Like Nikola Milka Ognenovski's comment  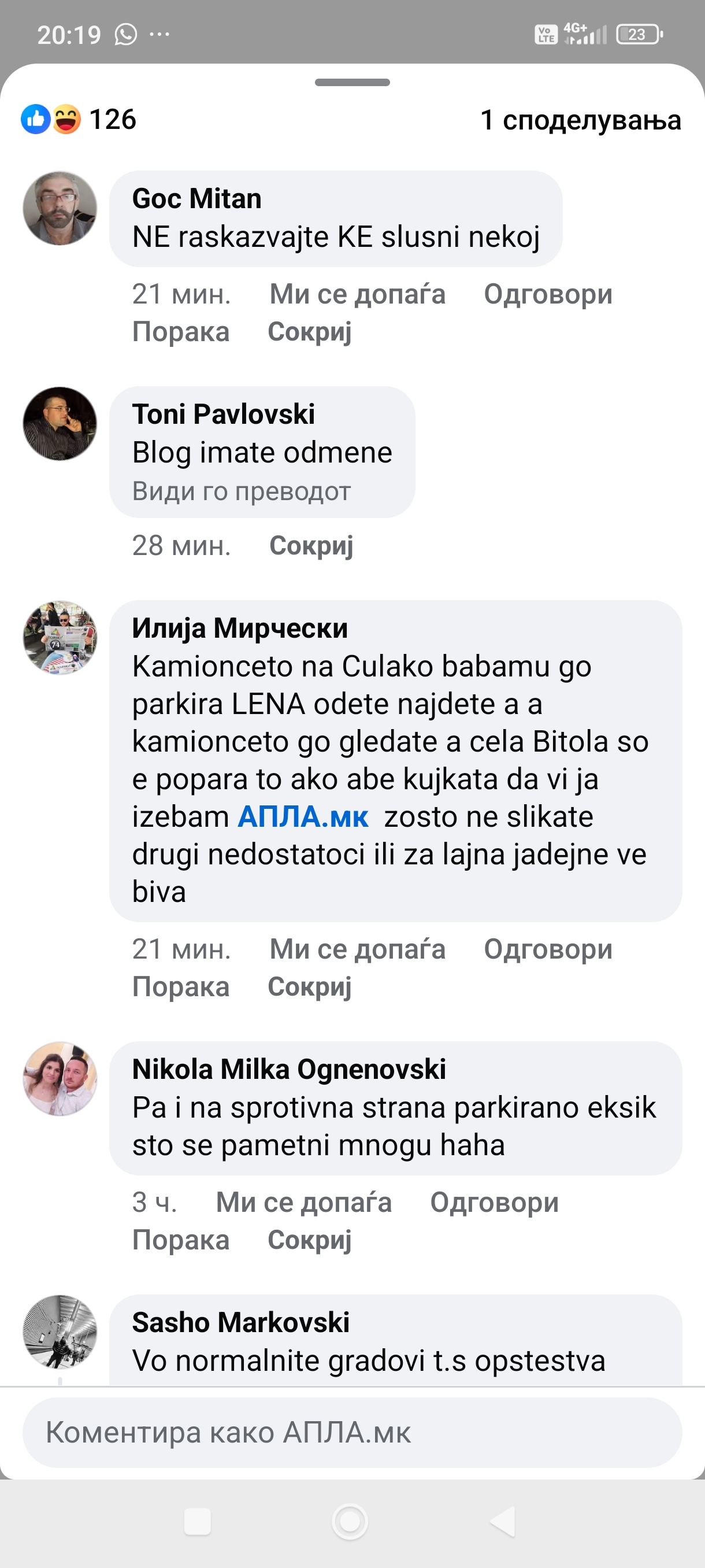[303, 1203]
